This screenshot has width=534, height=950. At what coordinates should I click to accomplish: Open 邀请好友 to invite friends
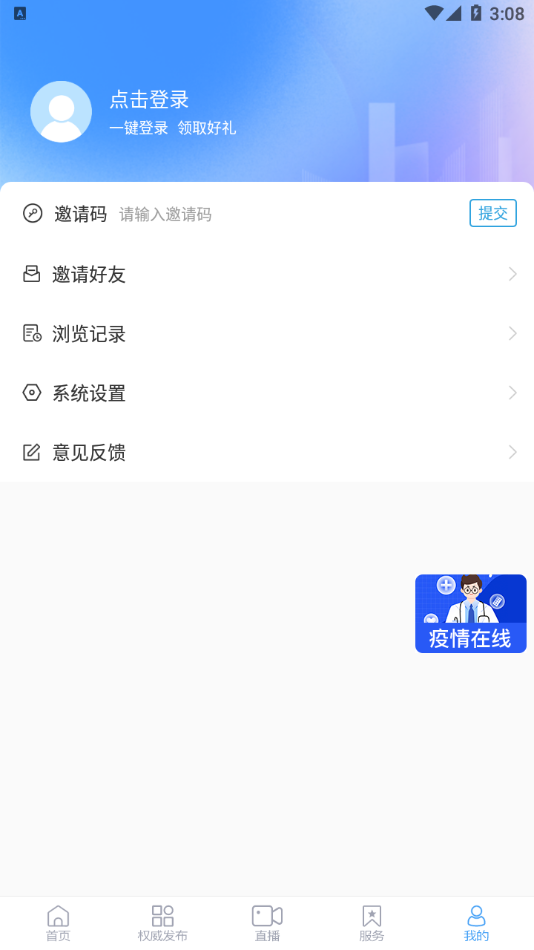(x=267, y=274)
